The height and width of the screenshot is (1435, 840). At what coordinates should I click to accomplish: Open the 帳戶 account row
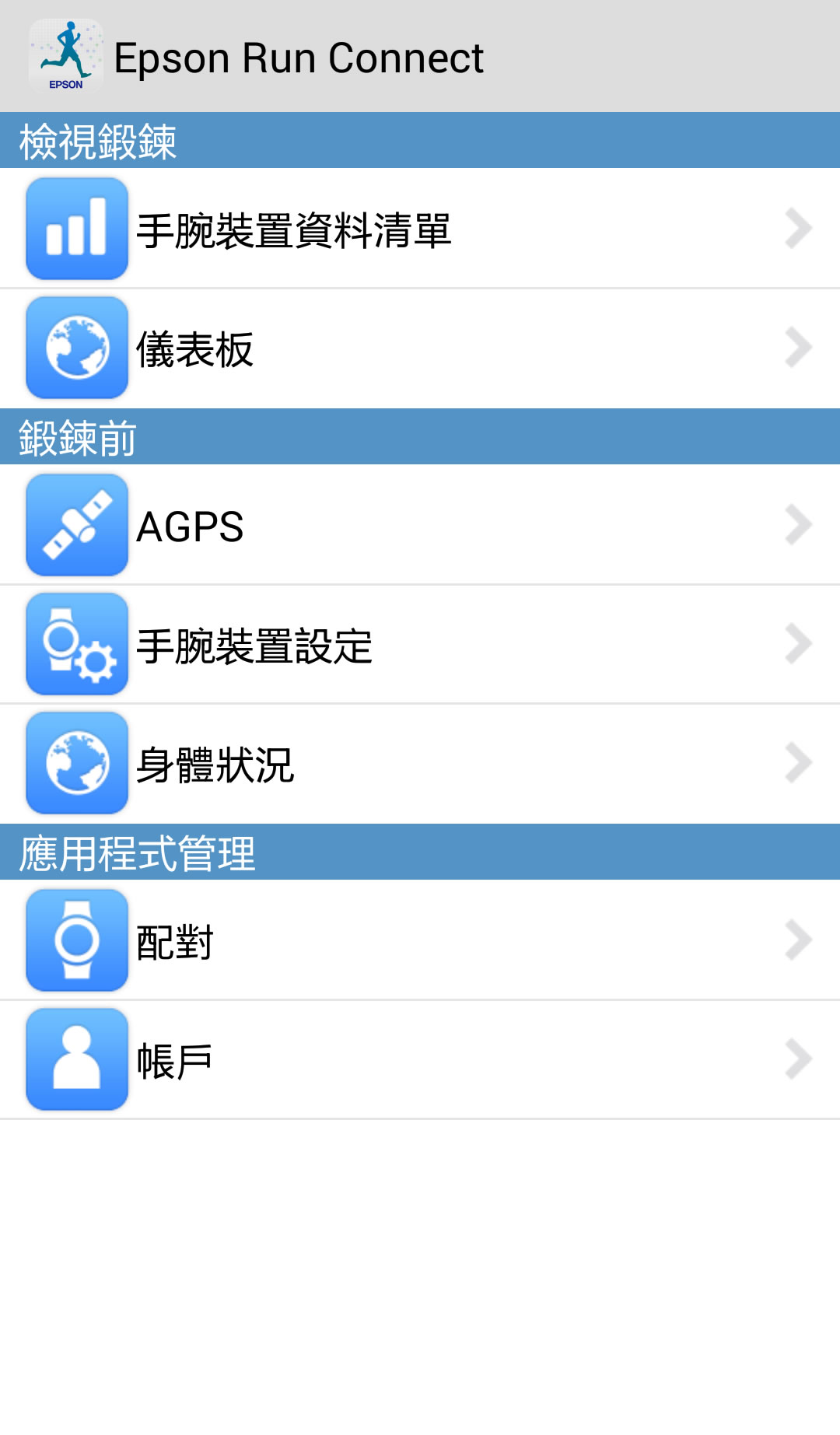pos(420,1060)
